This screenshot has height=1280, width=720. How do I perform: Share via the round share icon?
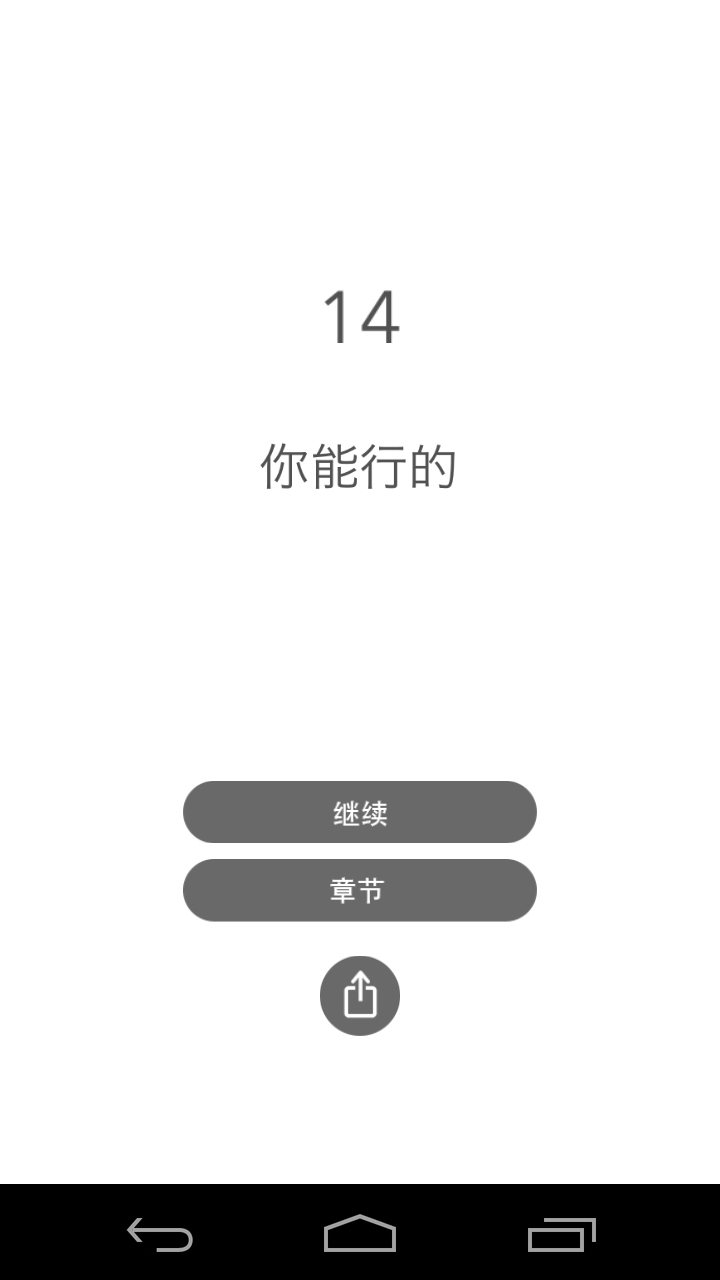coord(360,996)
